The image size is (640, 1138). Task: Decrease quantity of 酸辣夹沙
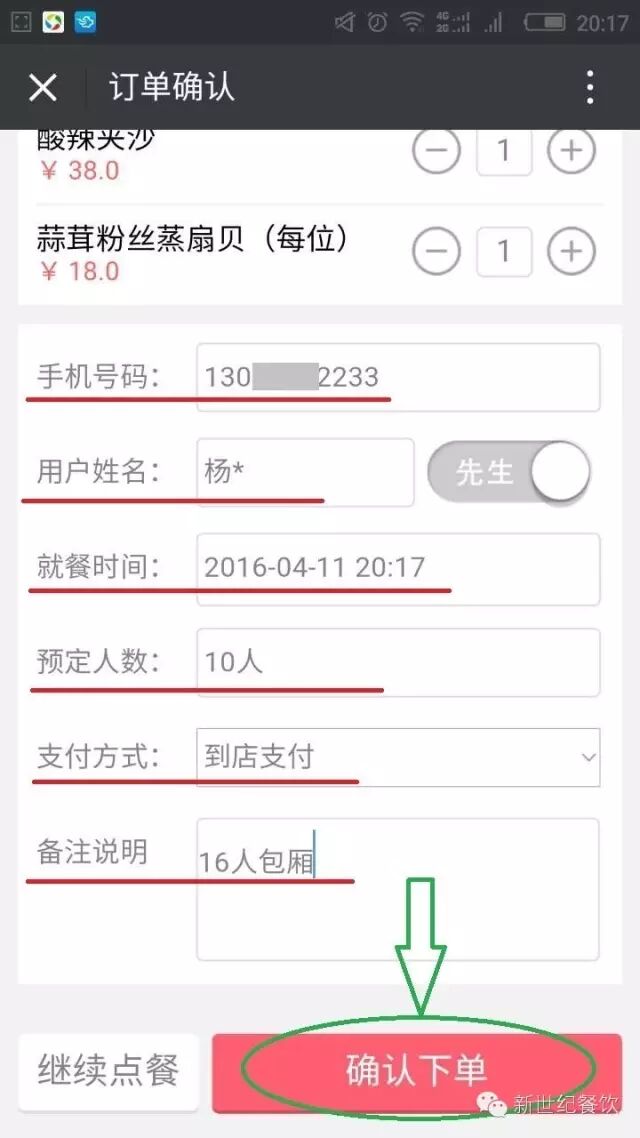tap(436, 151)
